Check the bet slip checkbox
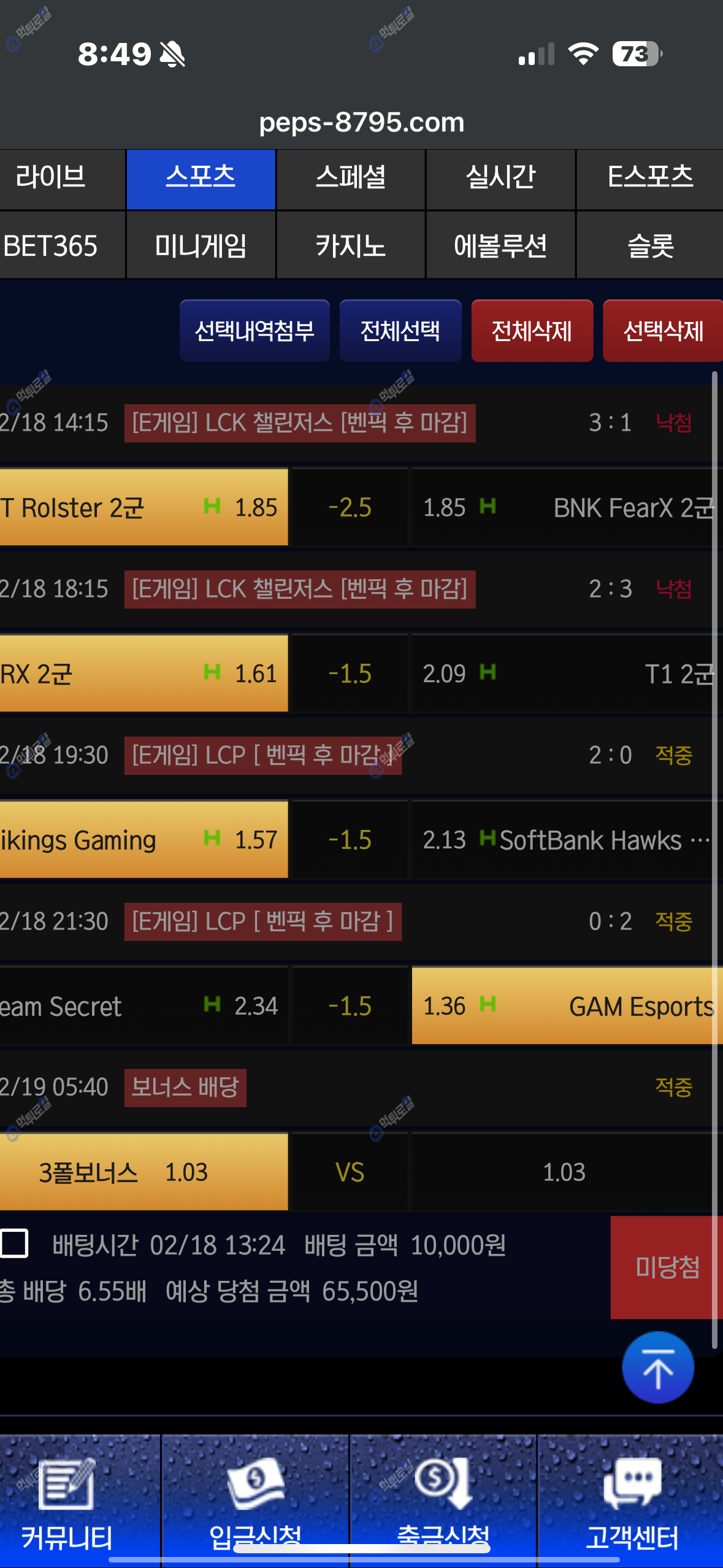The height and width of the screenshot is (1568, 723). tap(15, 1243)
